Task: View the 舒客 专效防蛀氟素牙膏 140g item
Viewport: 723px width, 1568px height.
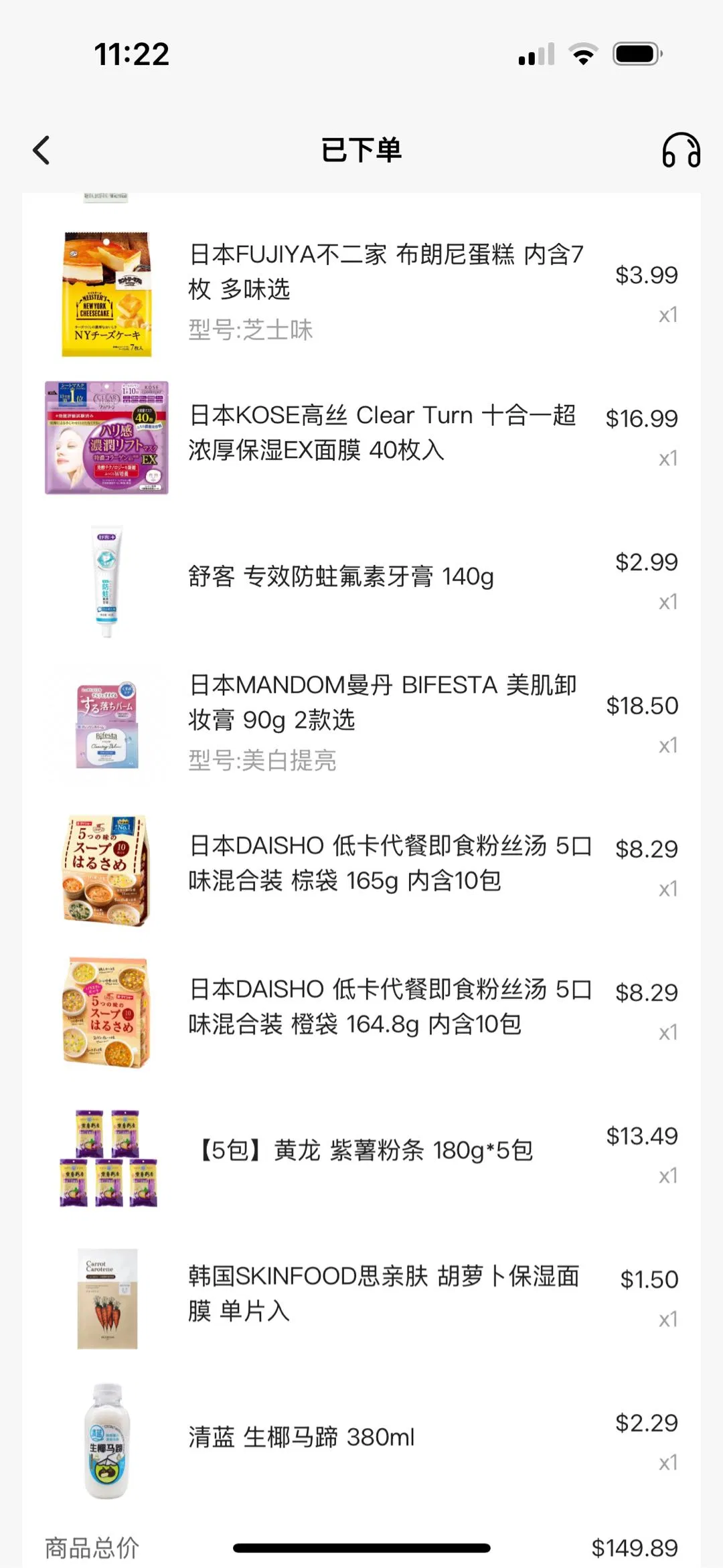Action: pos(341,576)
